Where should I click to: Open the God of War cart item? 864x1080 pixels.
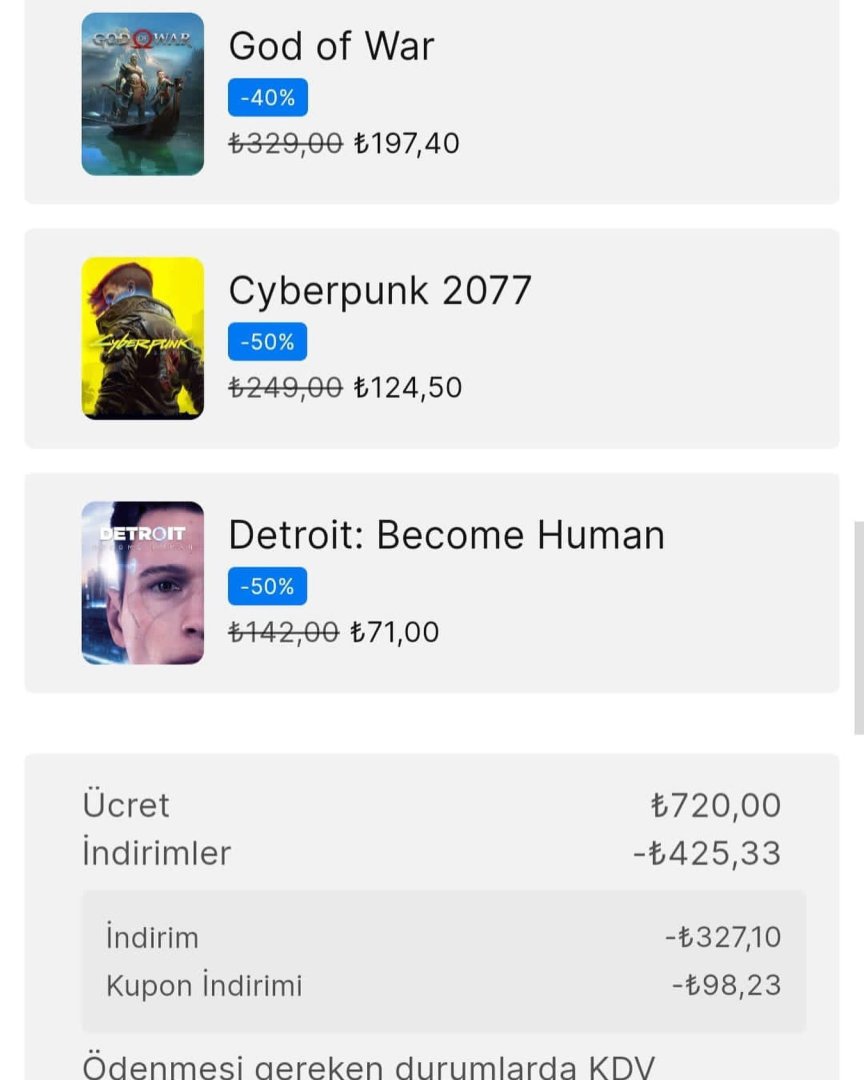(331, 47)
